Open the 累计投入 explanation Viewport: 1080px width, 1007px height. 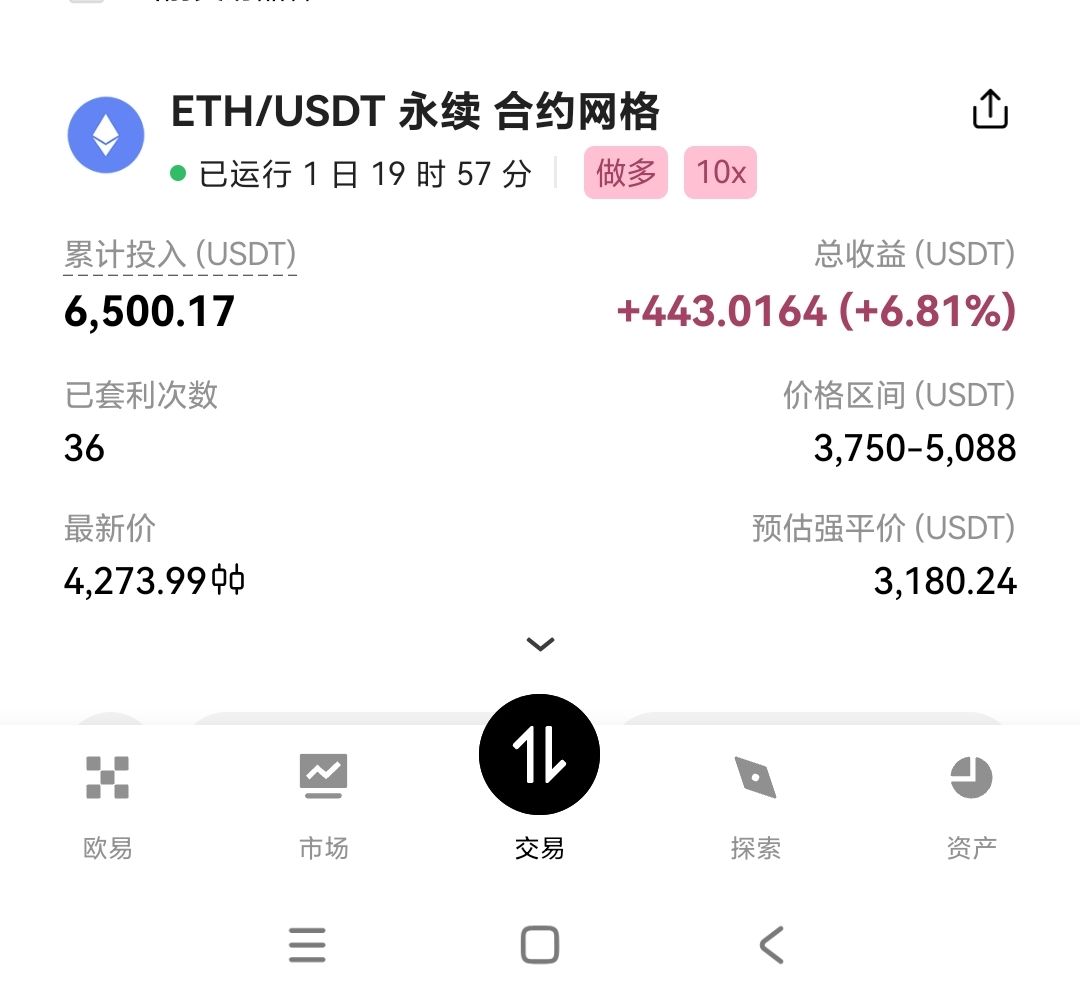coord(180,255)
